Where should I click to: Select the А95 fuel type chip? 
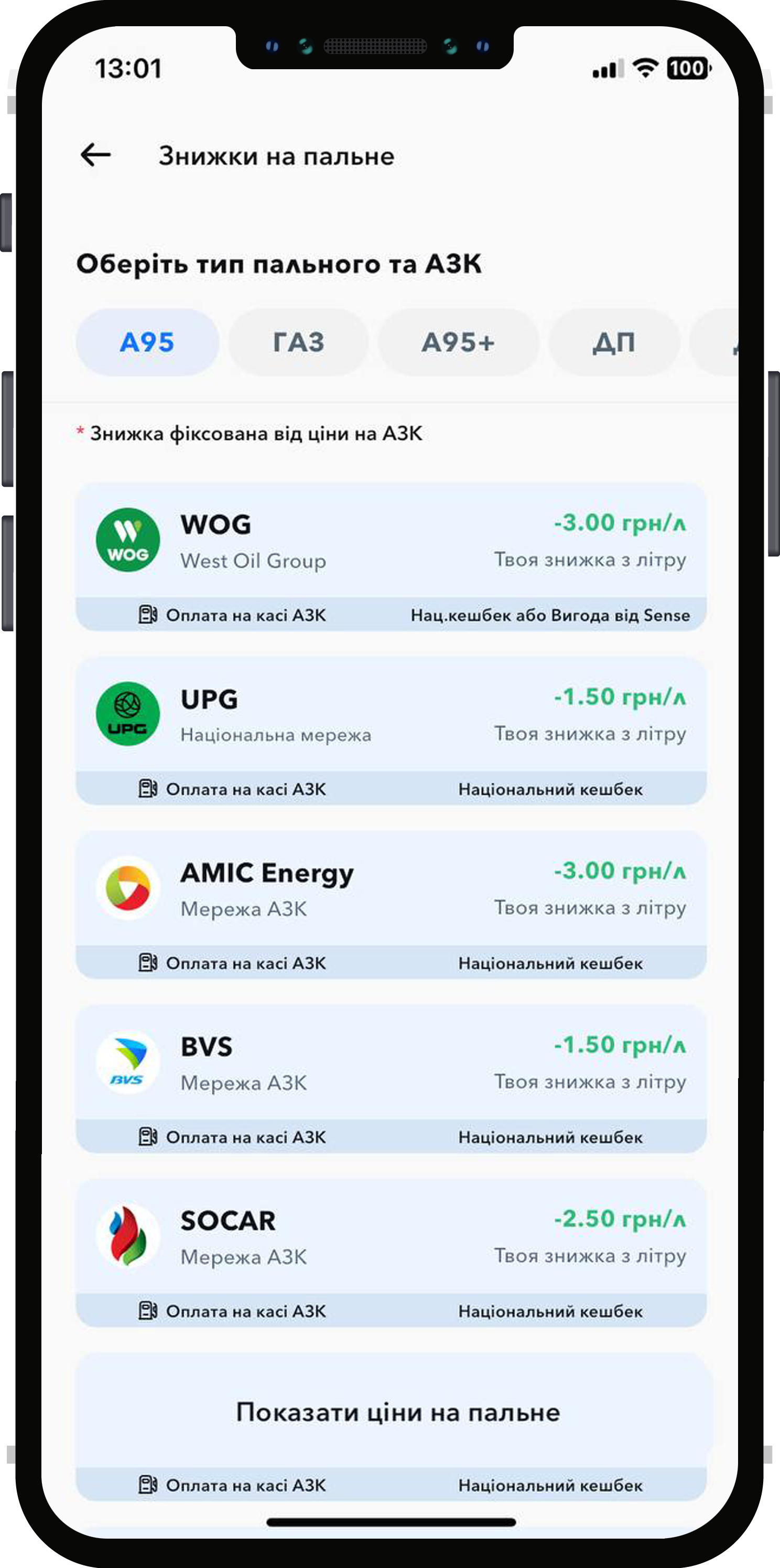147,342
